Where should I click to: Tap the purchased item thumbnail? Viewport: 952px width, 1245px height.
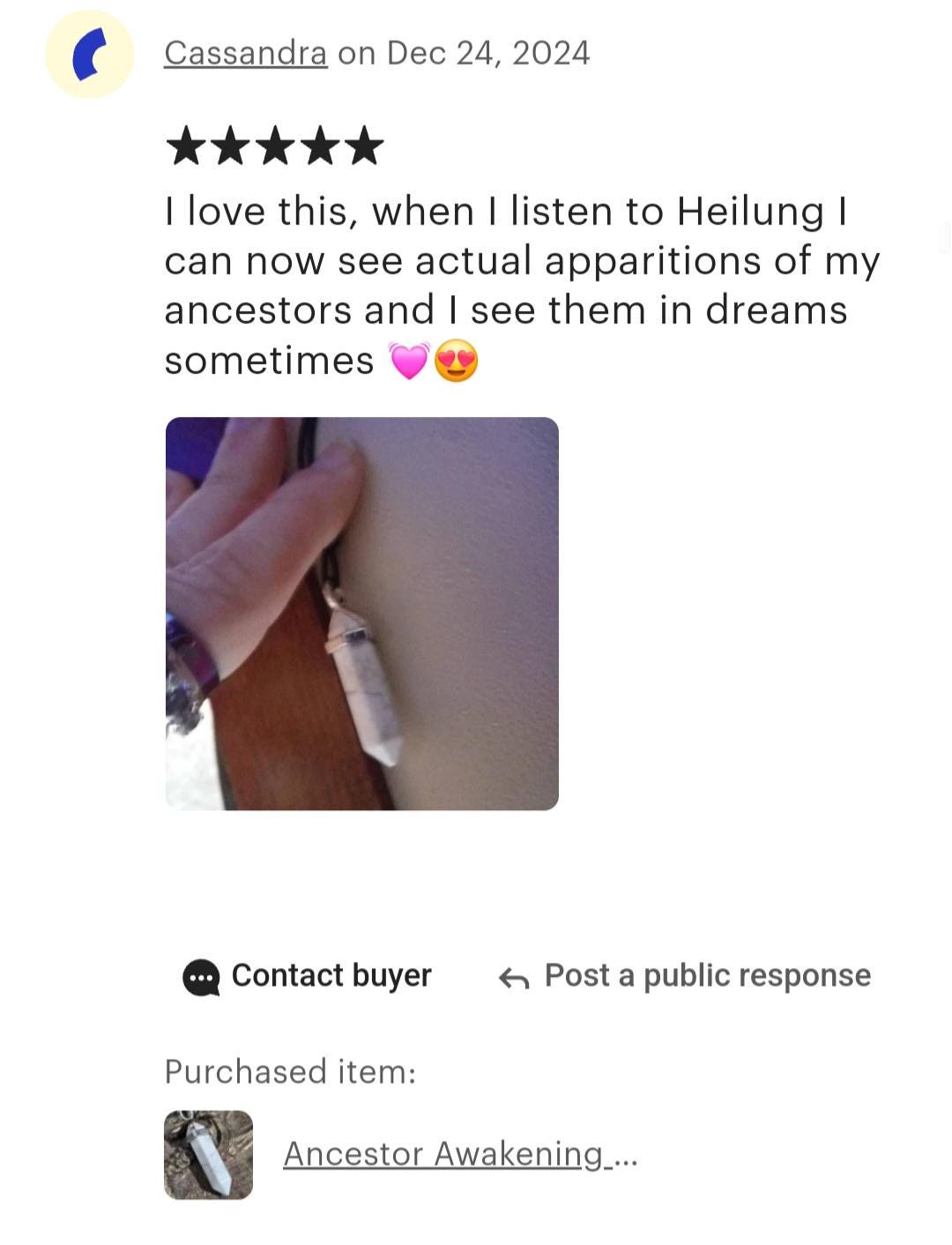pyautogui.click(x=208, y=1154)
